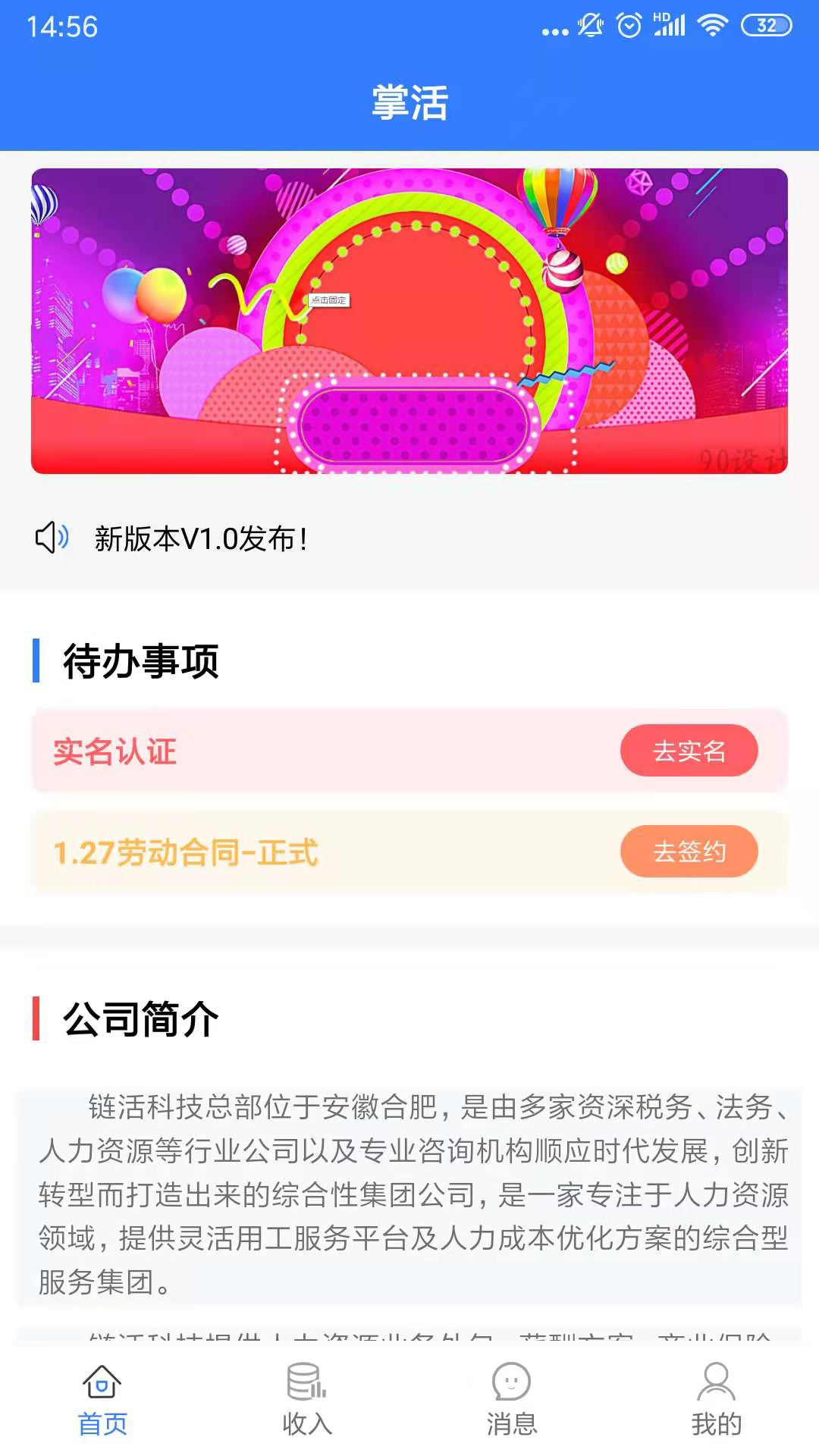Tap the 去实名 button
The height and width of the screenshot is (1456, 819).
[x=689, y=751]
